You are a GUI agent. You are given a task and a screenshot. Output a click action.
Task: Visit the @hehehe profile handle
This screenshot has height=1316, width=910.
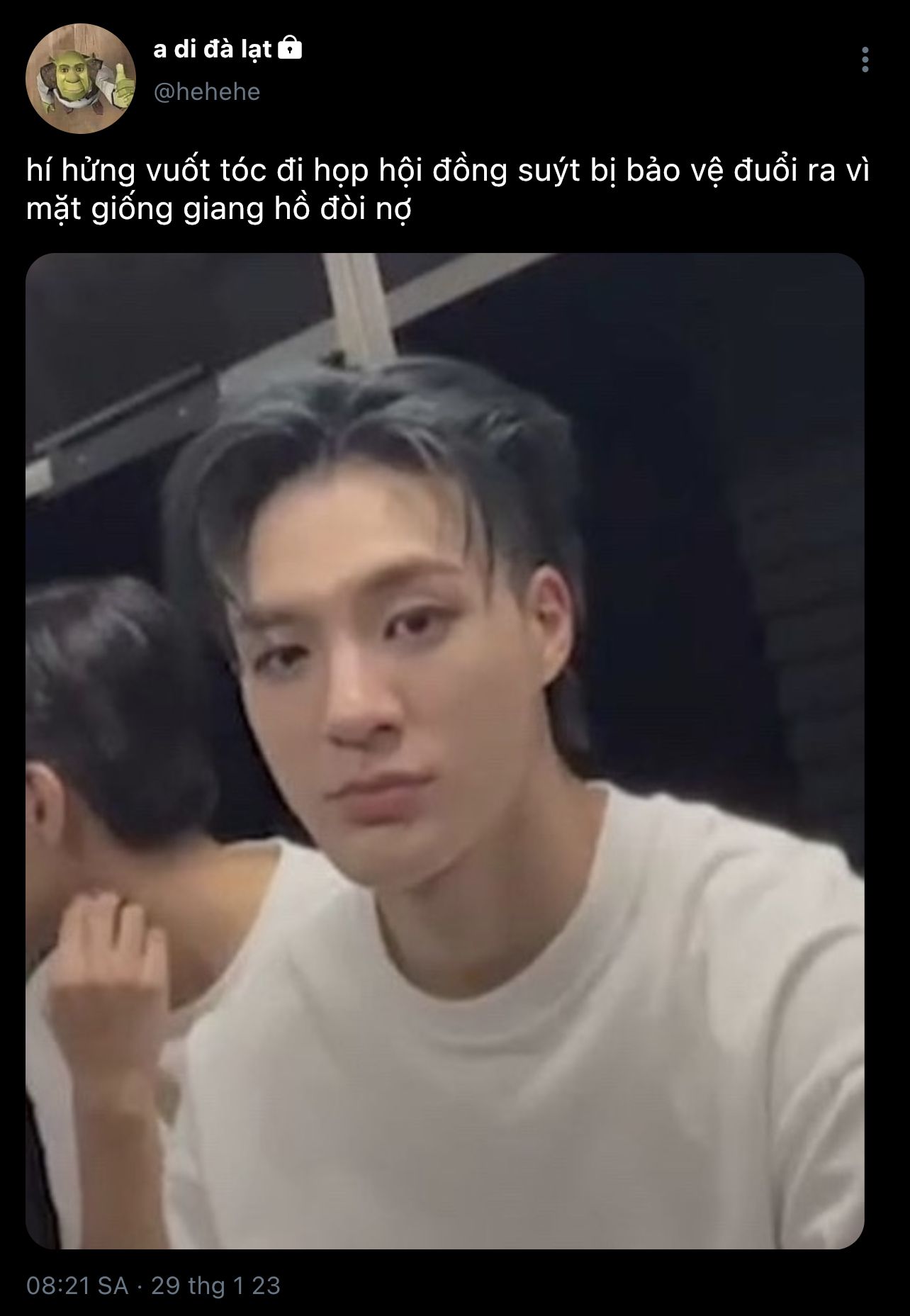point(207,92)
